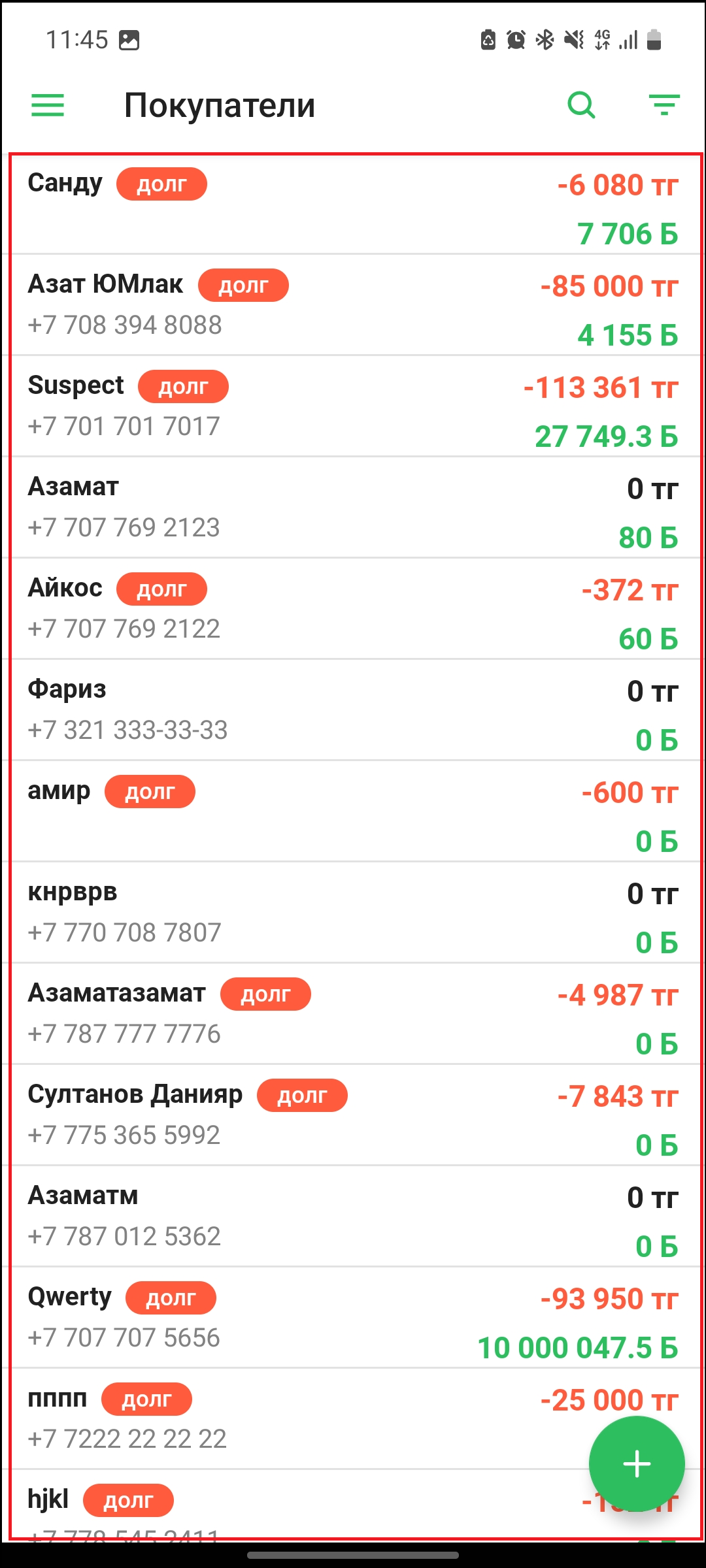Open customer Азат ЮМлак
The width and height of the screenshot is (706, 1568).
pyautogui.click(x=353, y=306)
